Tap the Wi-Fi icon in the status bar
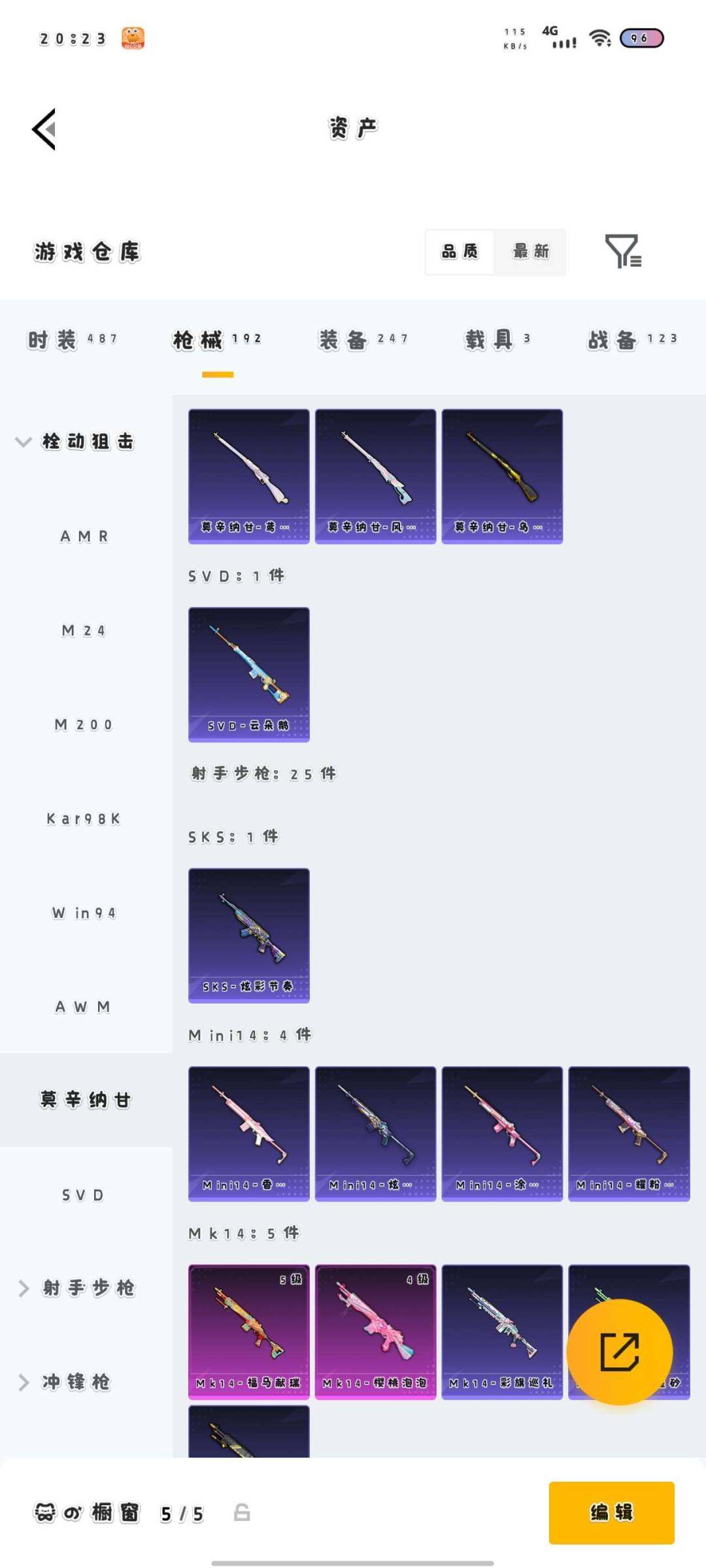This screenshot has height=1568, width=706. point(601,37)
